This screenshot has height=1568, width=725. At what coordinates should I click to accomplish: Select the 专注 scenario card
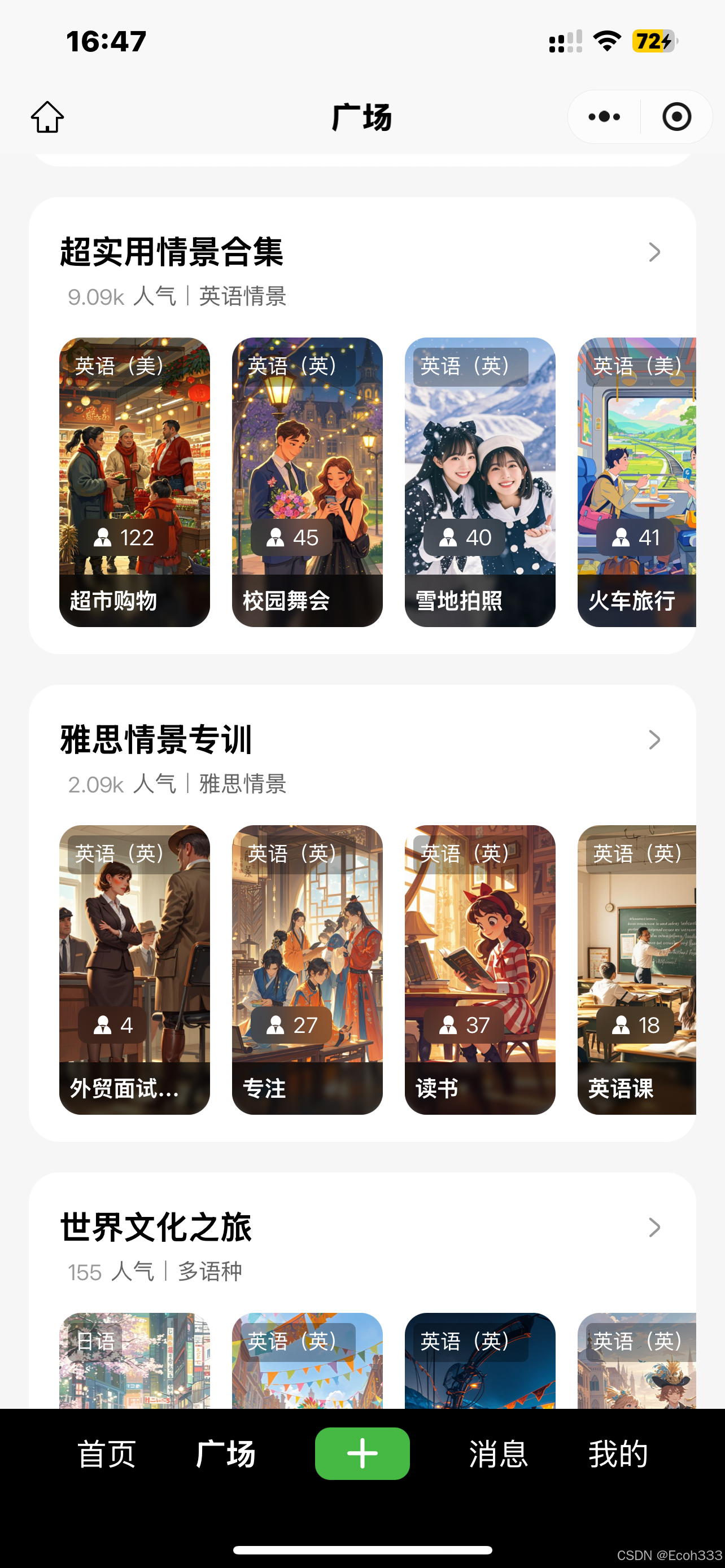point(307,969)
